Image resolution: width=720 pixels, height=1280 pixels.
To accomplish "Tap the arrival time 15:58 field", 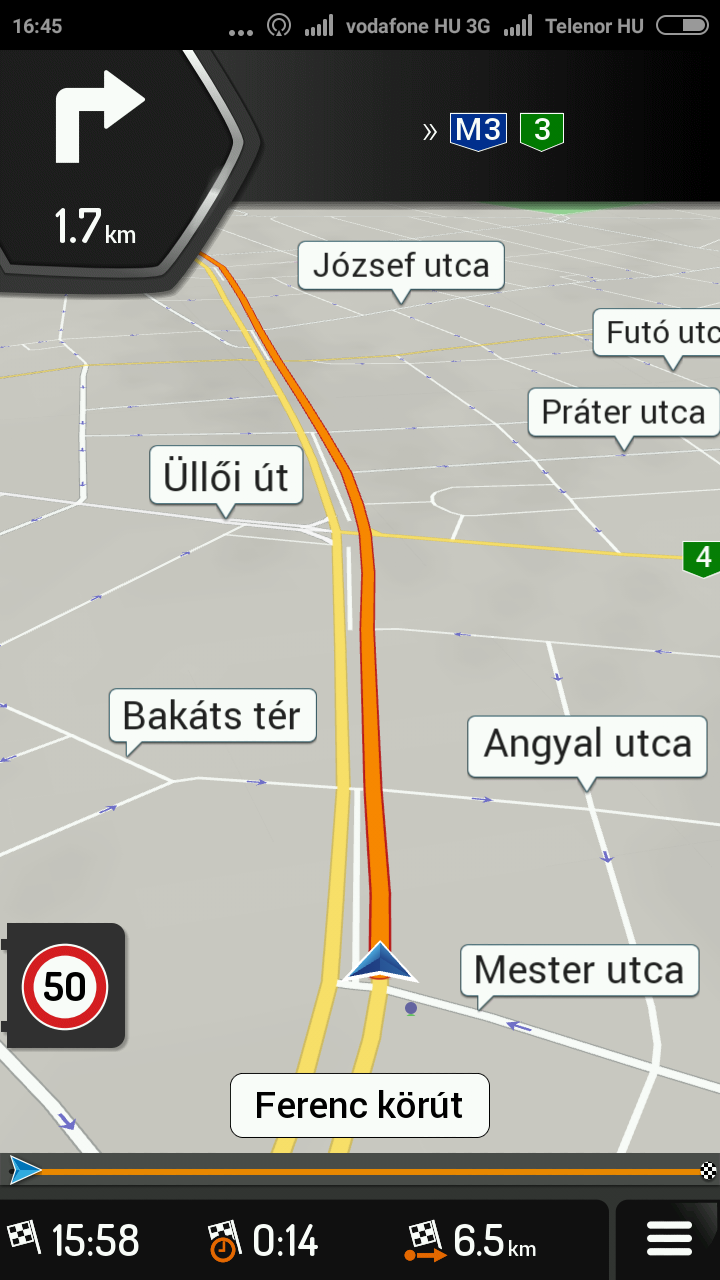I will click(75, 1241).
